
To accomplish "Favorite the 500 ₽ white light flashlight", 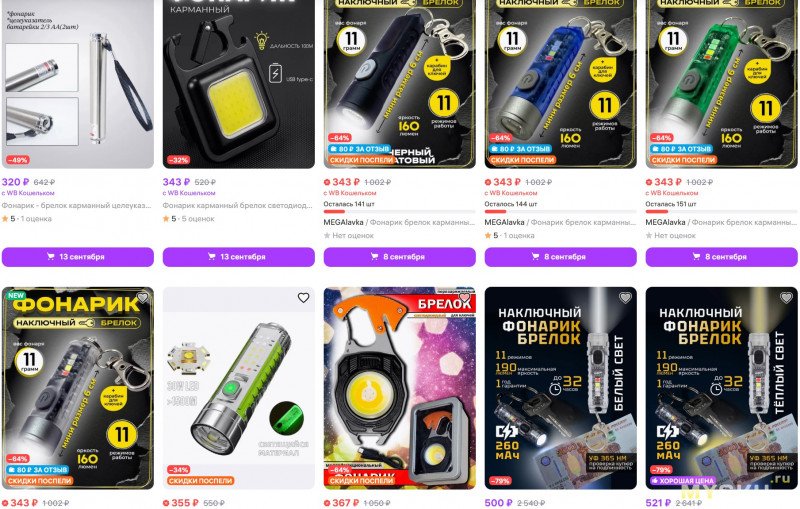I will click(x=625, y=298).
